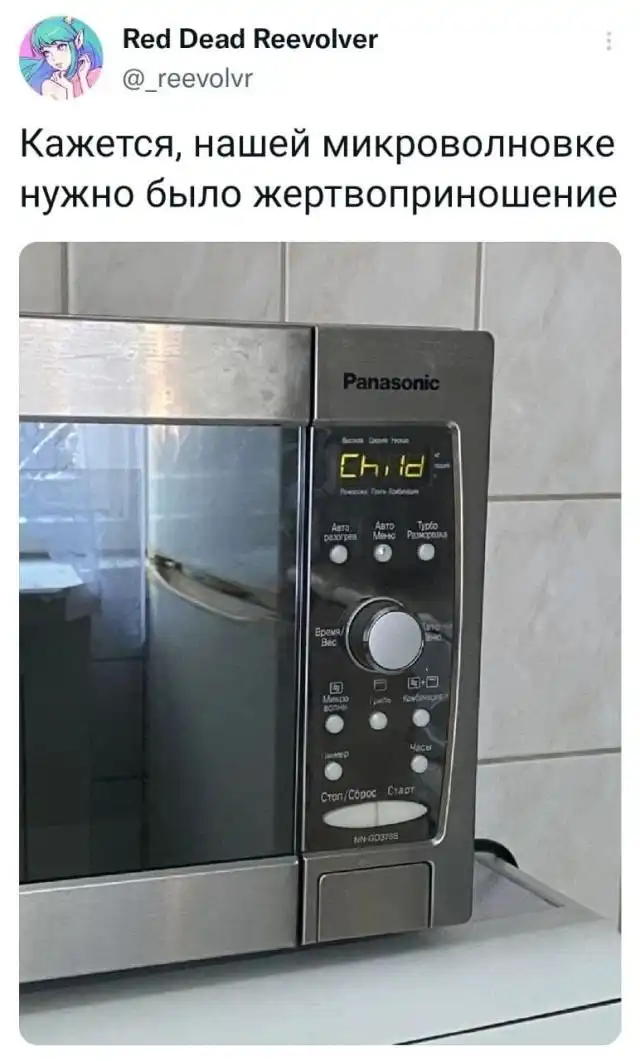Open Red Dead Reevolver's profile avatar
The height and width of the screenshot is (1061, 640).
click(60, 57)
